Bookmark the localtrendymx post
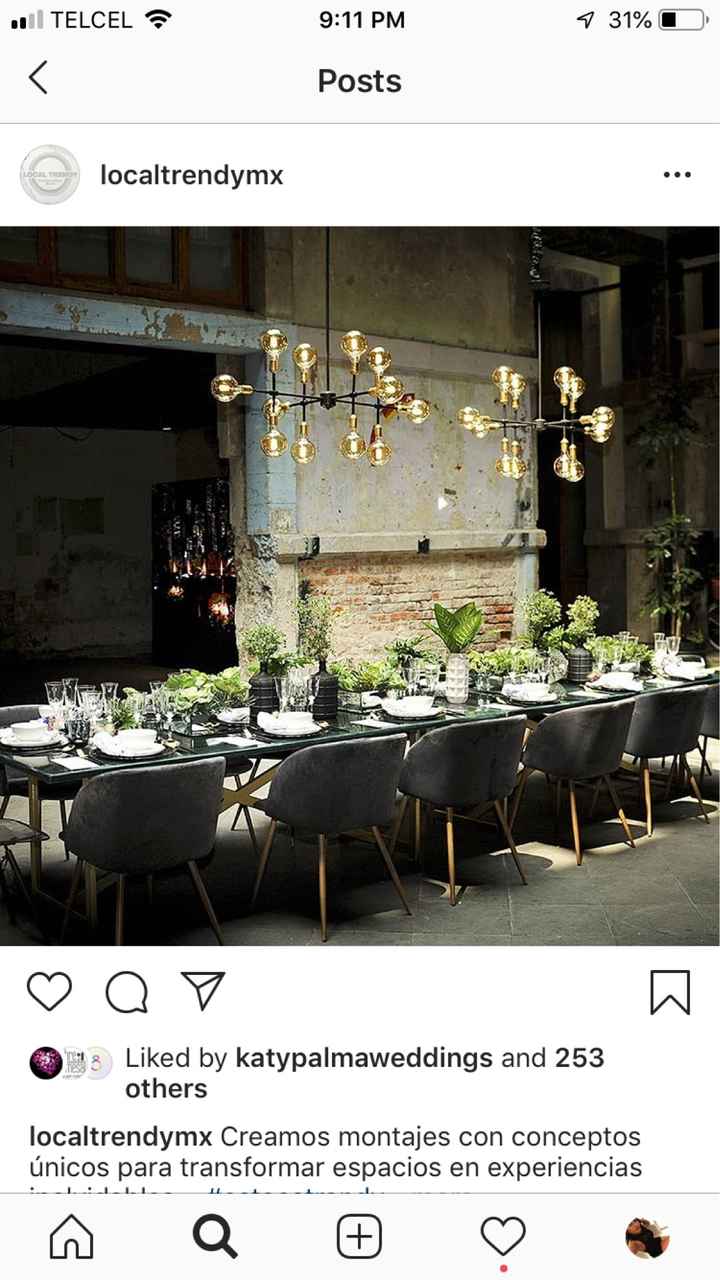The width and height of the screenshot is (720, 1280). [670, 992]
